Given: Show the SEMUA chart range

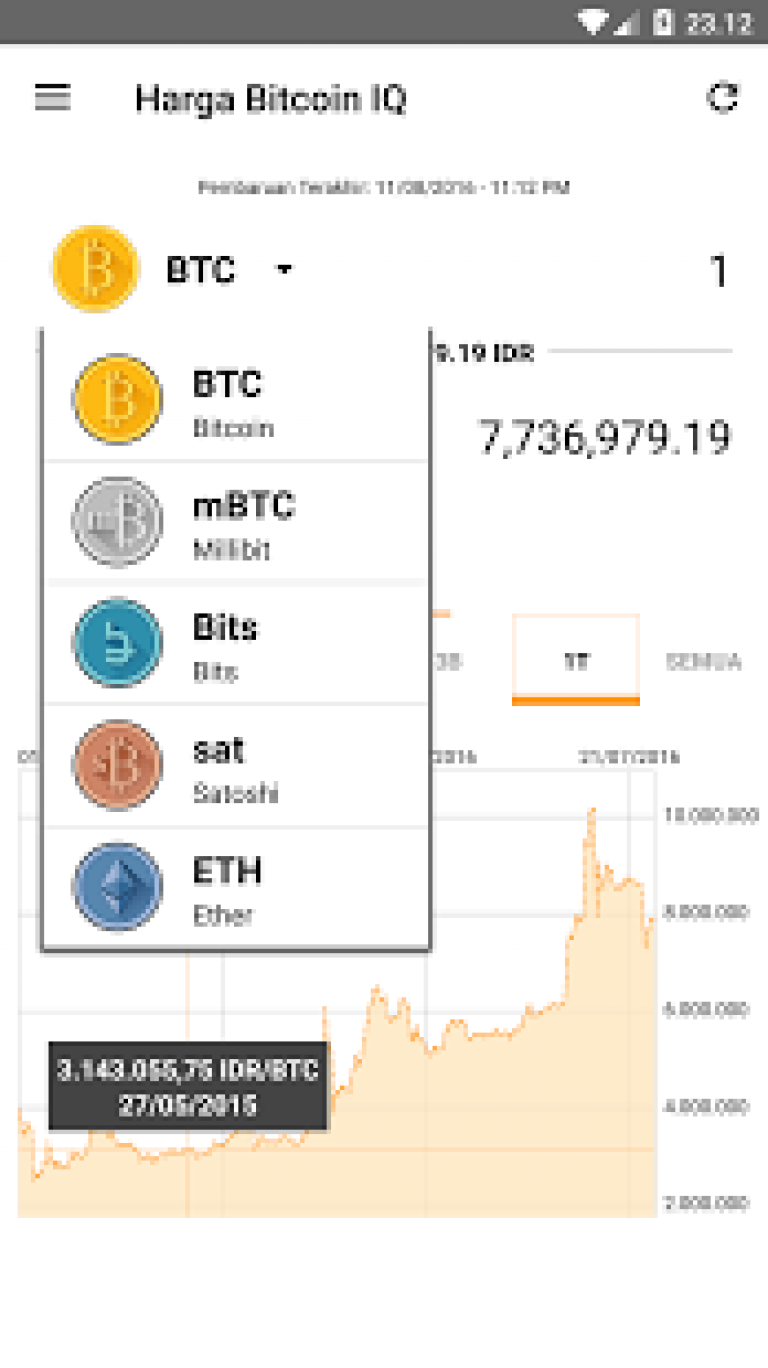Looking at the screenshot, I should pos(704,661).
